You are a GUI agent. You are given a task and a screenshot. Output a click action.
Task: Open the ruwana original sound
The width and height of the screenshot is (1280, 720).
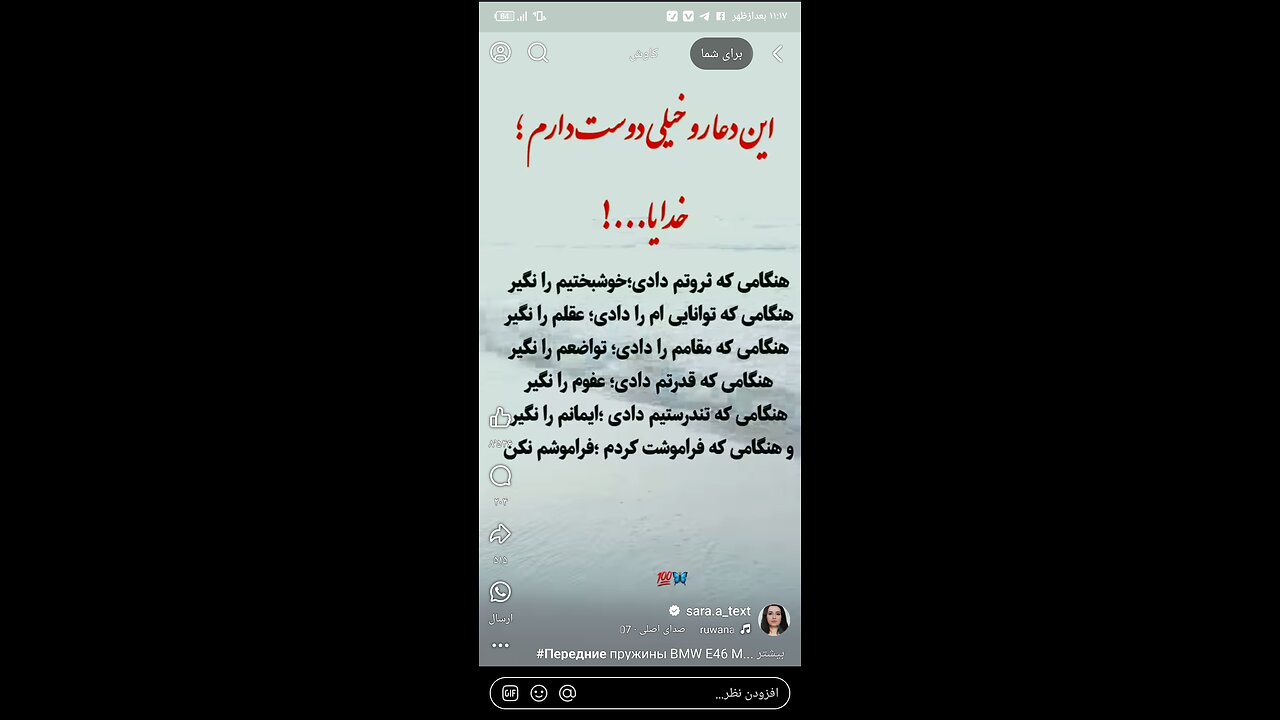click(x=716, y=630)
